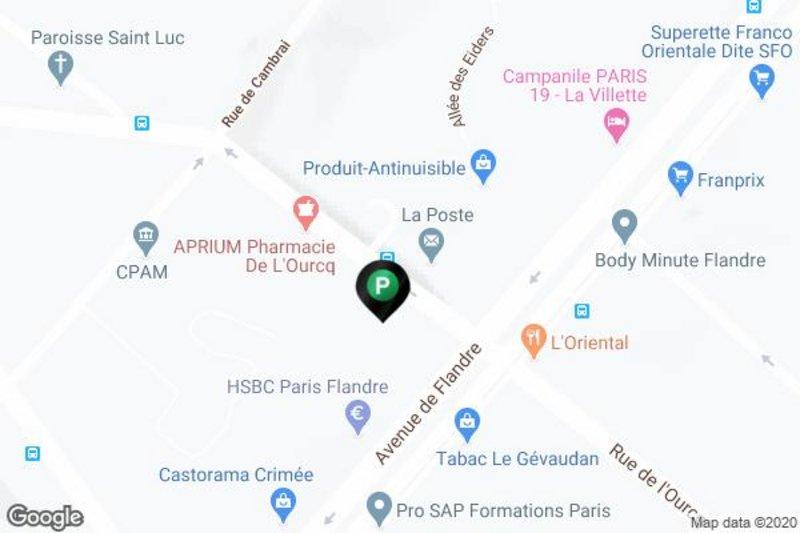
Task: Open the CPAM place marker
Action: 146,238
